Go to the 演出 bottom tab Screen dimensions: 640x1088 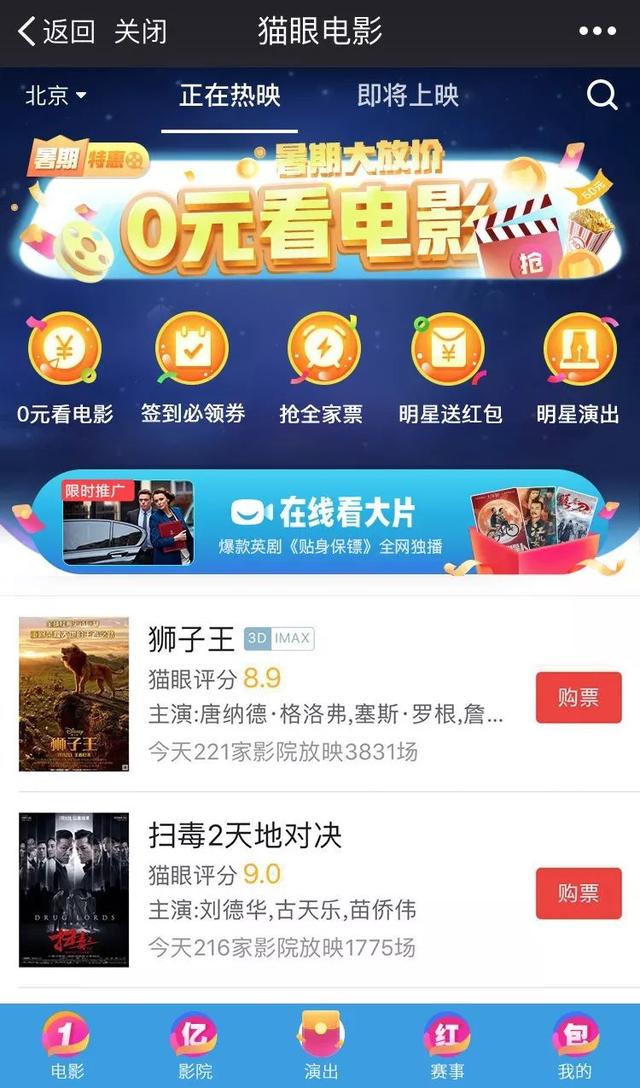(x=320, y=1046)
